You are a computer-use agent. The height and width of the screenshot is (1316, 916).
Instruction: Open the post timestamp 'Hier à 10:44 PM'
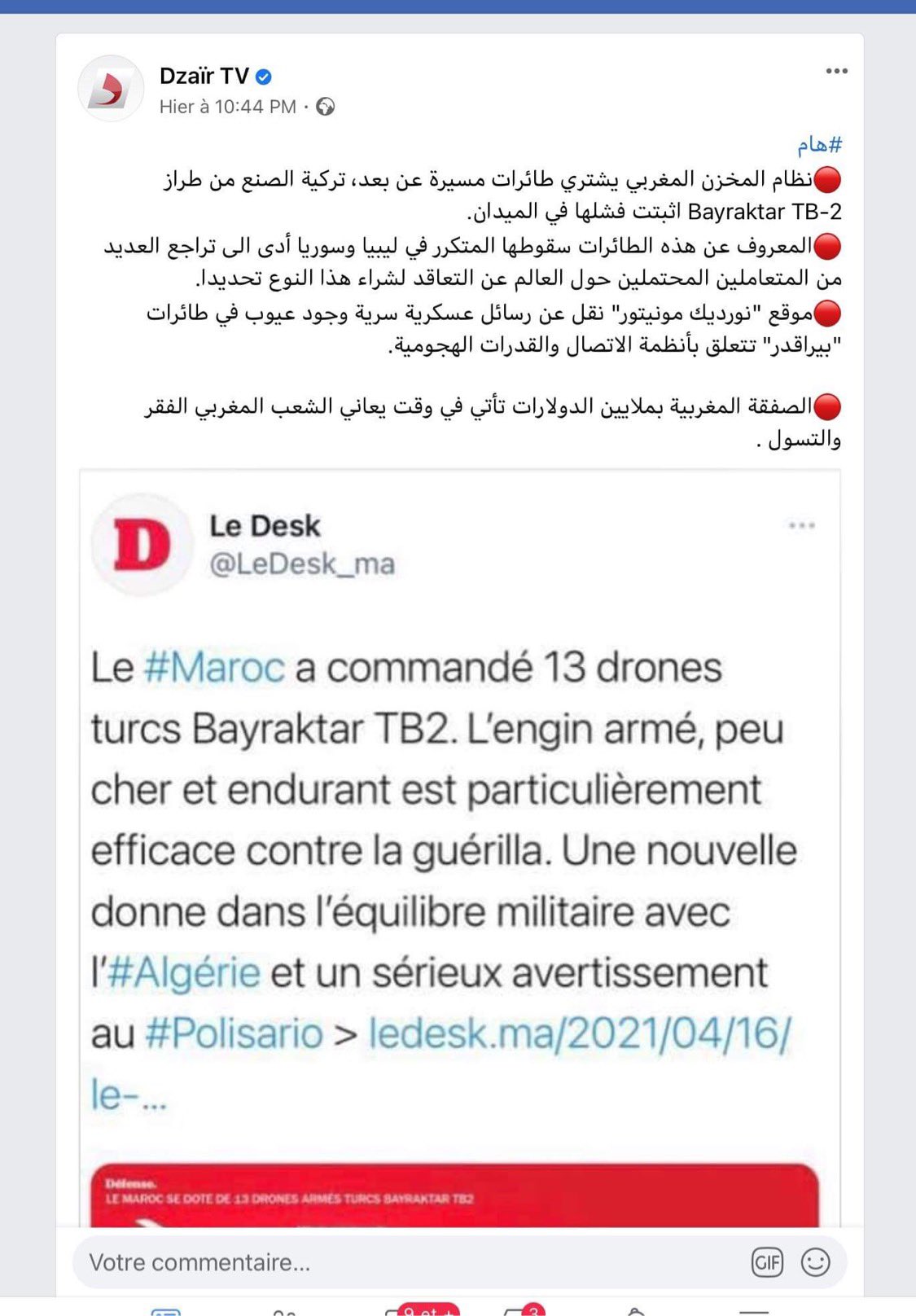(227, 107)
